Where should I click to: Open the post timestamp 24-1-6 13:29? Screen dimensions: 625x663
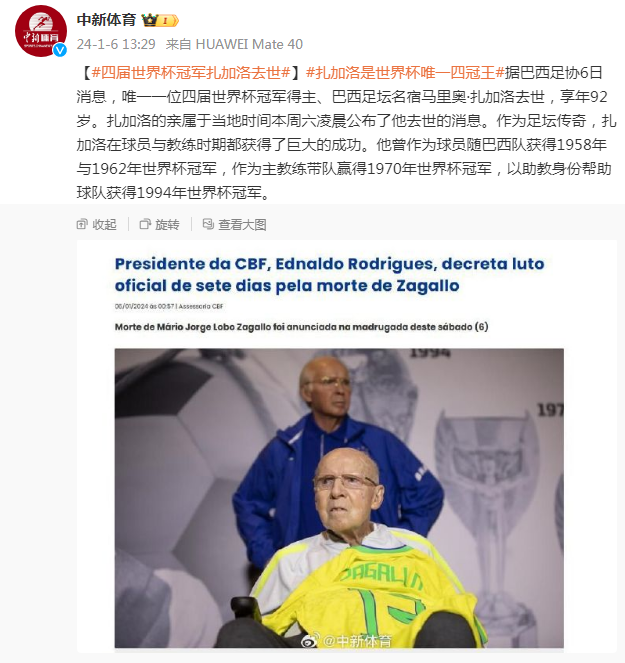pyautogui.click(x=116, y=43)
